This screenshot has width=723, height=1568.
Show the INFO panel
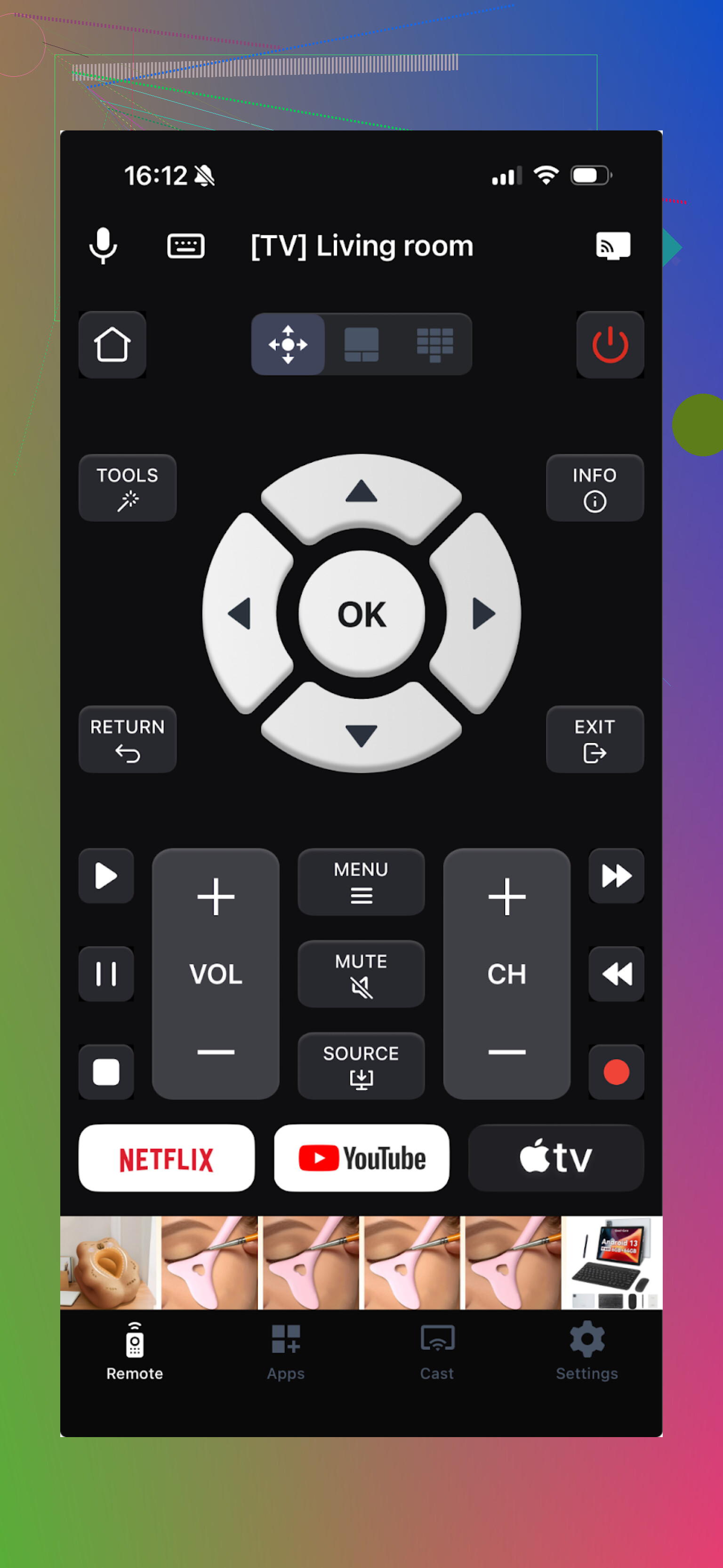594,487
